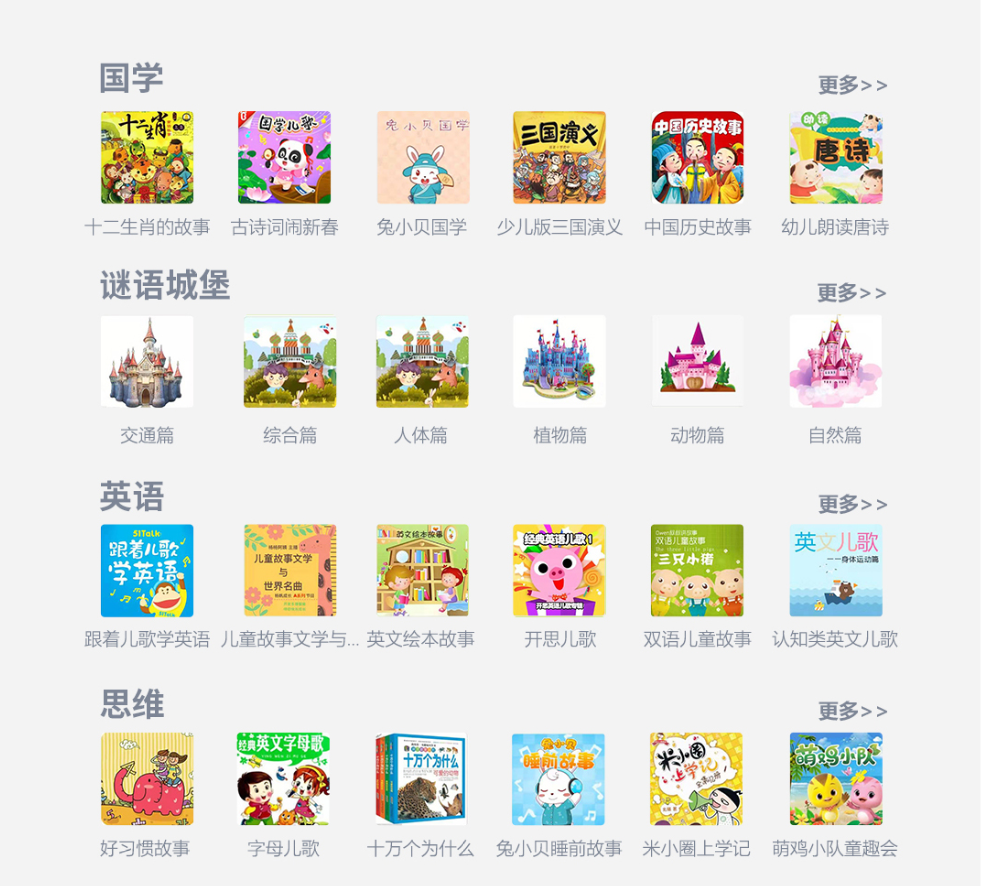Select the 人体篇 riddle tile
This screenshot has height=887, width=983.
click(x=422, y=362)
